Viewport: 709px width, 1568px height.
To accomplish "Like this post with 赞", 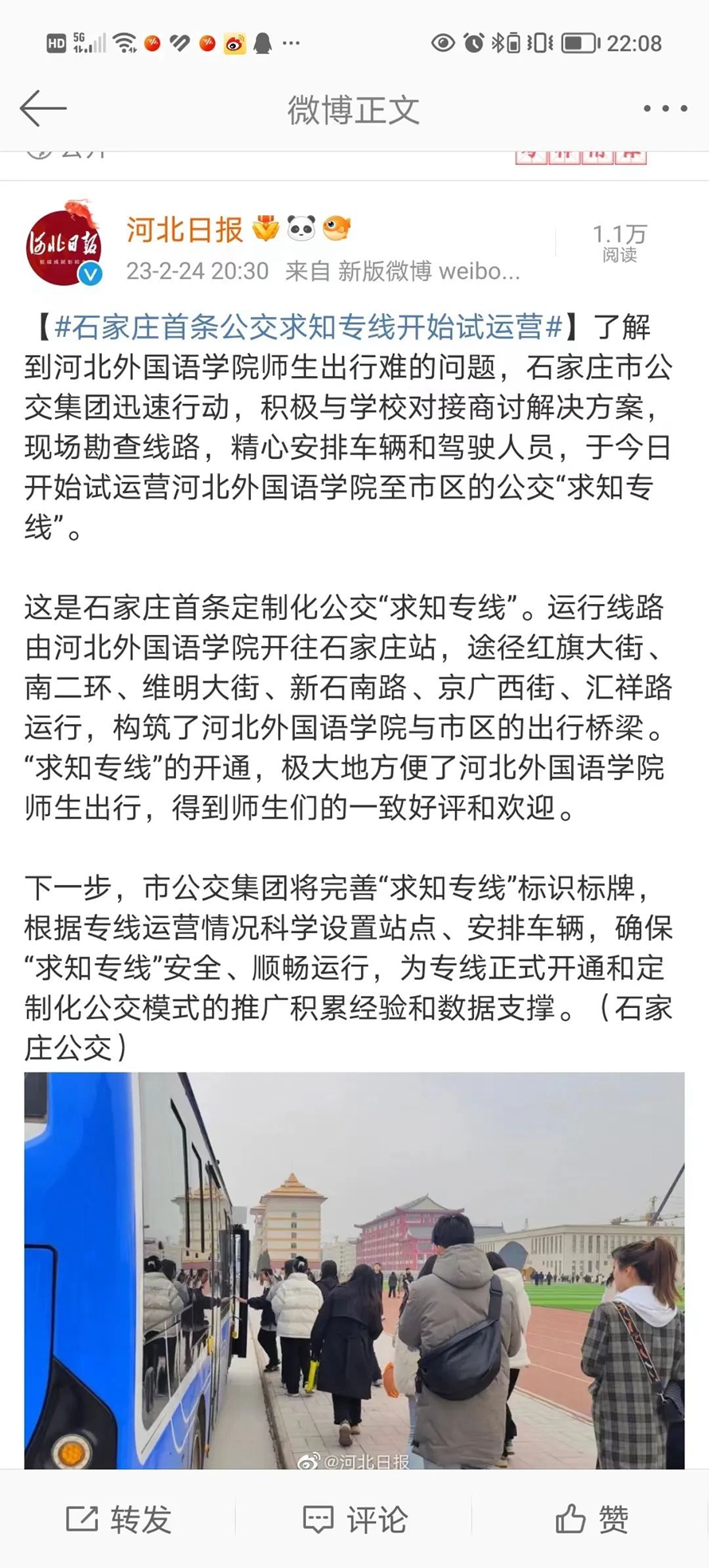I will click(x=591, y=1519).
